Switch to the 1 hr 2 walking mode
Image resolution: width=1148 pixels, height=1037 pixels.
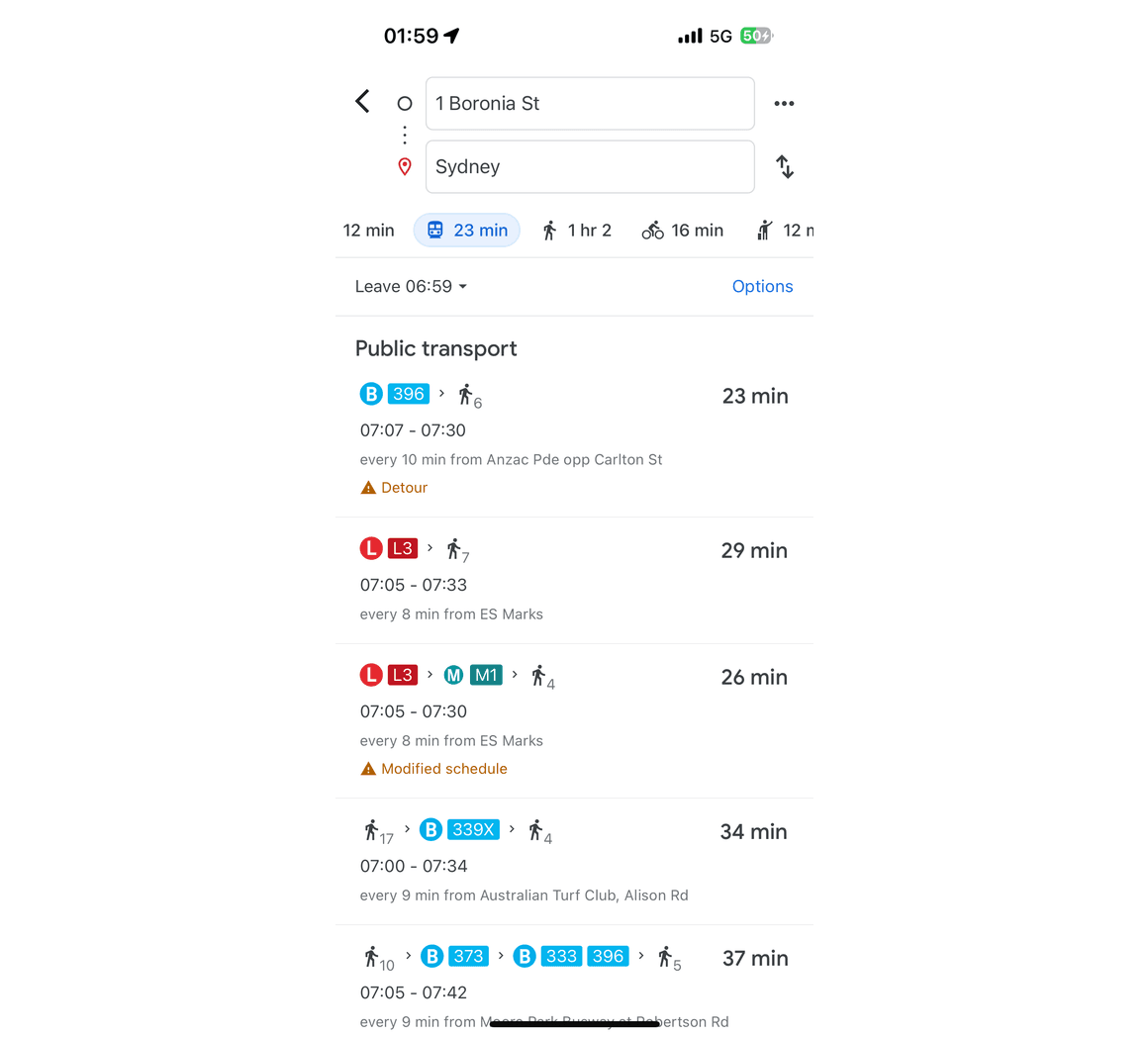pyautogui.click(x=577, y=231)
